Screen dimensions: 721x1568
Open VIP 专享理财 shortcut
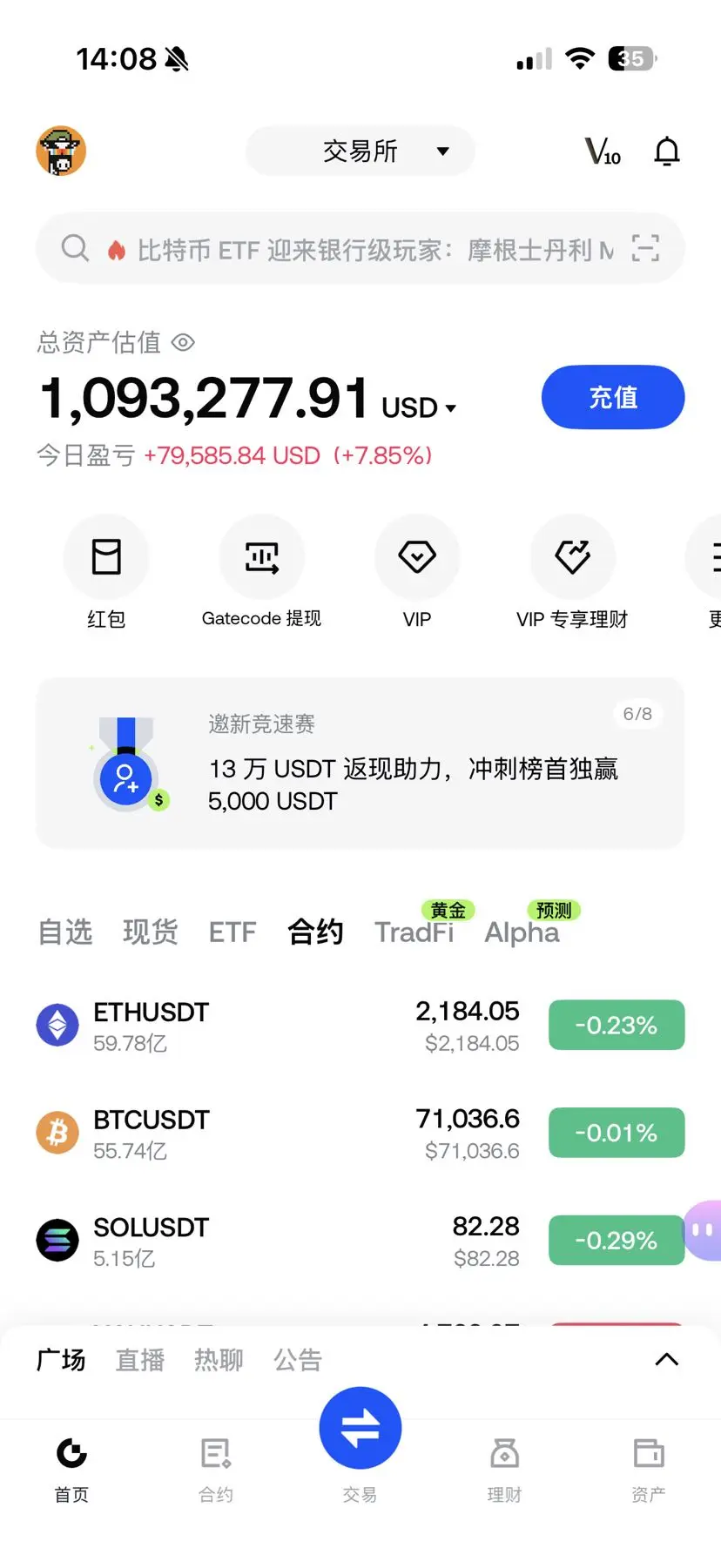[572, 571]
